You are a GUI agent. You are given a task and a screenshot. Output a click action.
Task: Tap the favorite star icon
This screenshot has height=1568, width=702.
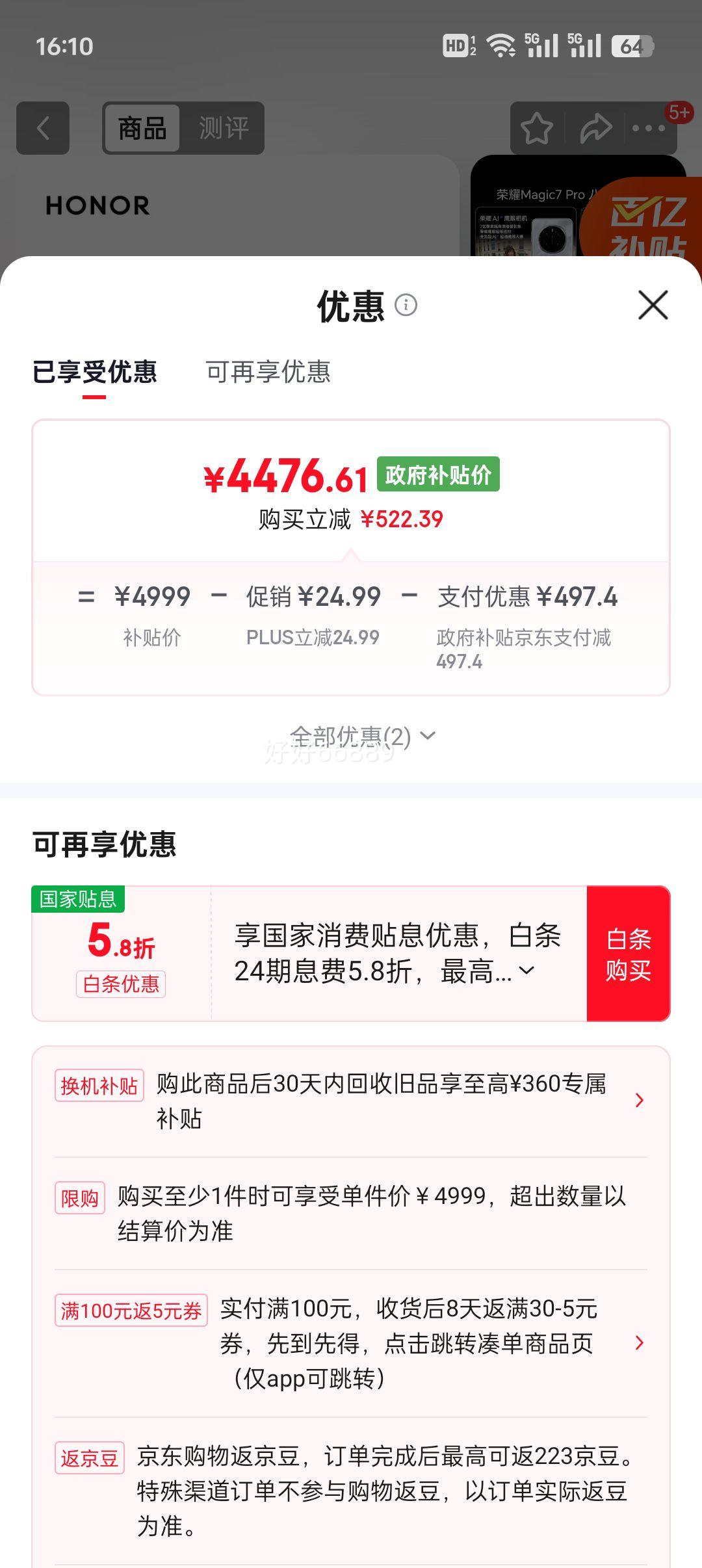pyautogui.click(x=537, y=129)
